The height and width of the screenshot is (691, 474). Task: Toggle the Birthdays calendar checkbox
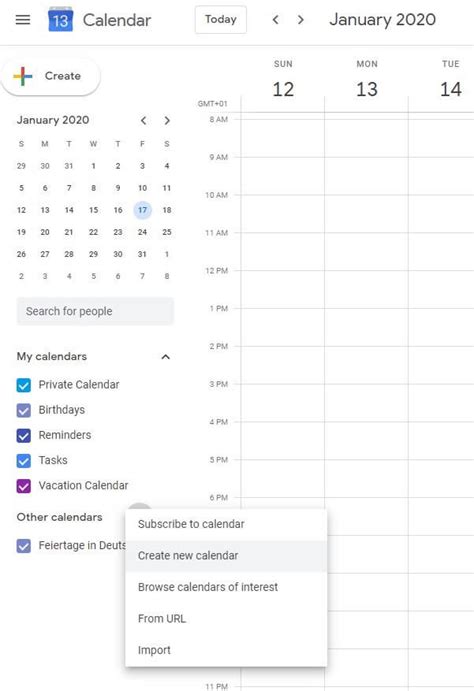(x=24, y=410)
